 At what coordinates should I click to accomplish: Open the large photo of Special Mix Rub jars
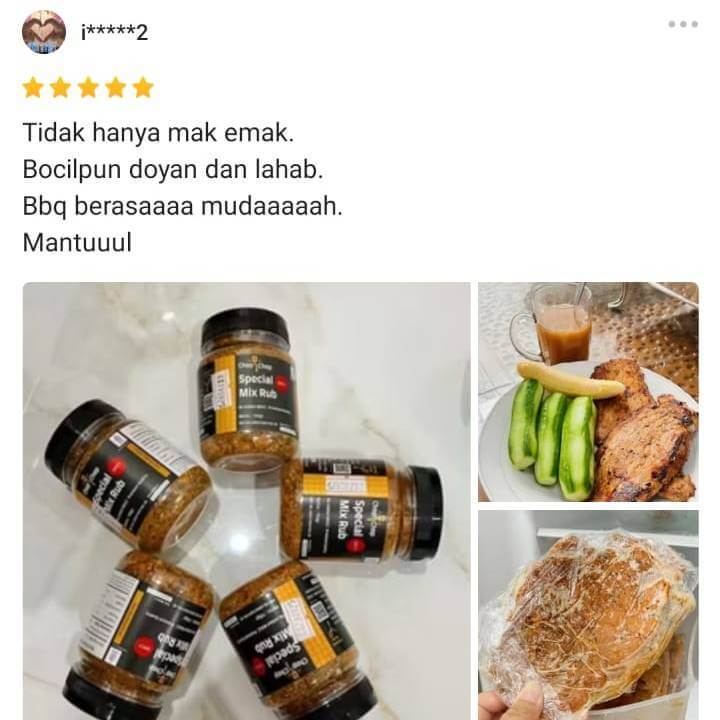[x=246, y=500]
